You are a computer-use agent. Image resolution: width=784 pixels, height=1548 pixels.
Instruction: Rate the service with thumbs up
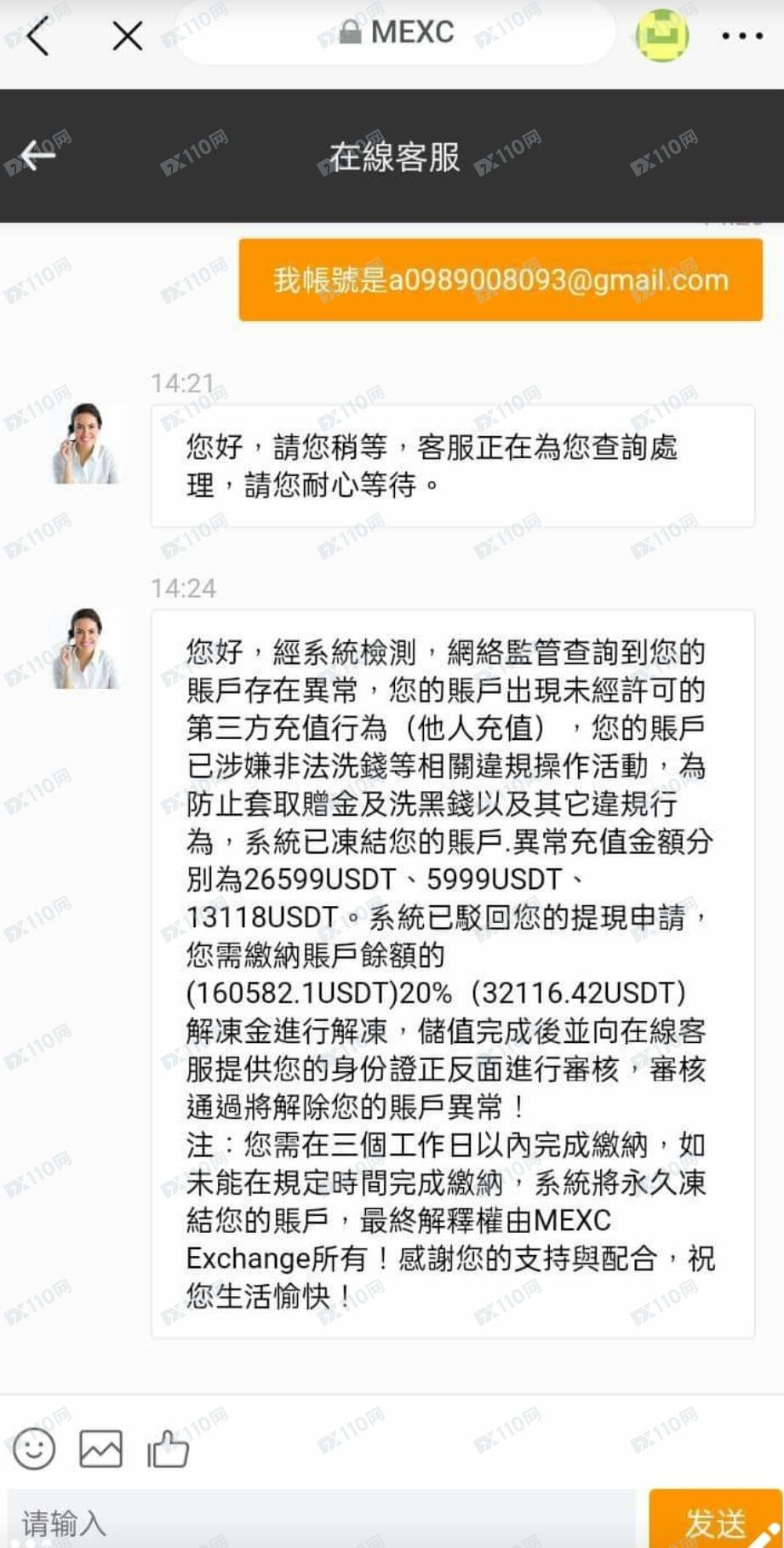click(x=168, y=1448)
